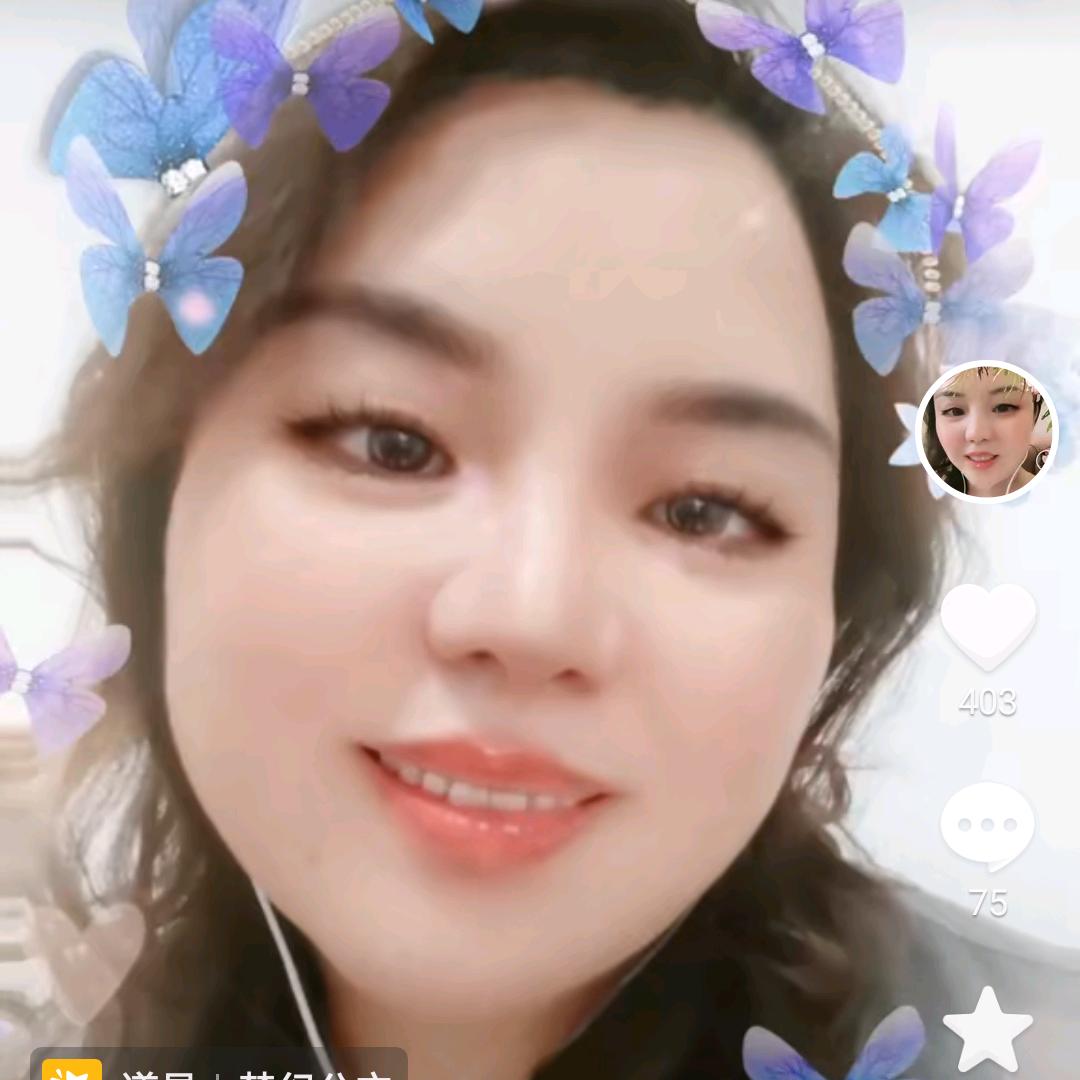
Task: Open the video creator's profile avatar
Action: [986, 431]
